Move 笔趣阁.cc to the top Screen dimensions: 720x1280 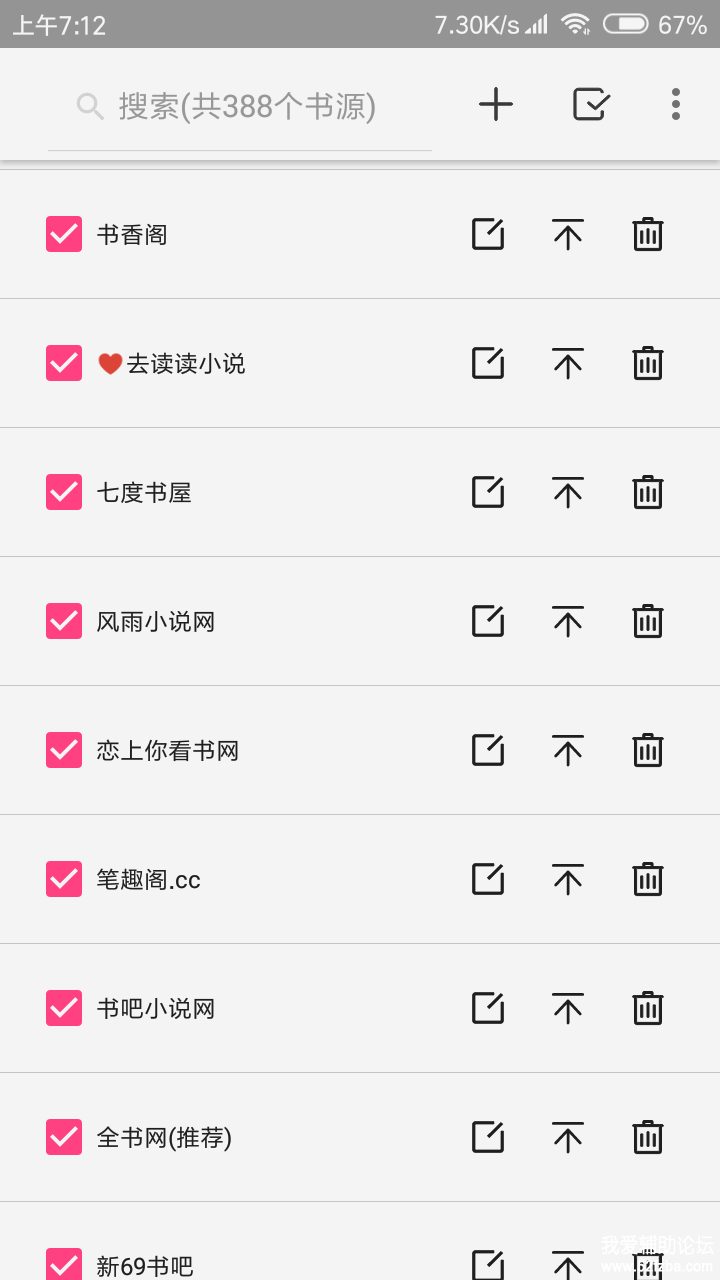pos(568,879)
